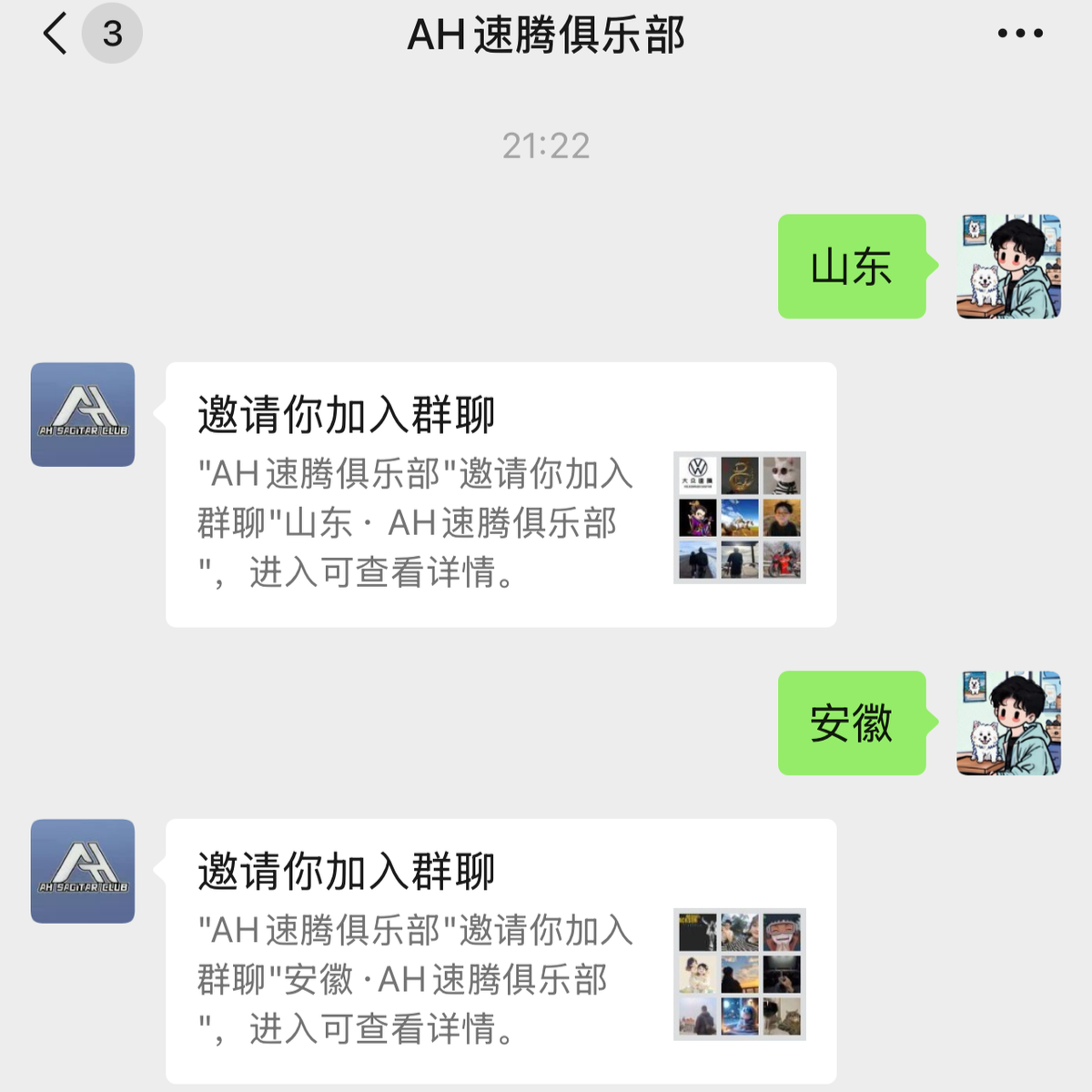This screenshot has width=1092, height=1092.
Task: Open the three-dot chat info menu
Action: pos(1019,34)
